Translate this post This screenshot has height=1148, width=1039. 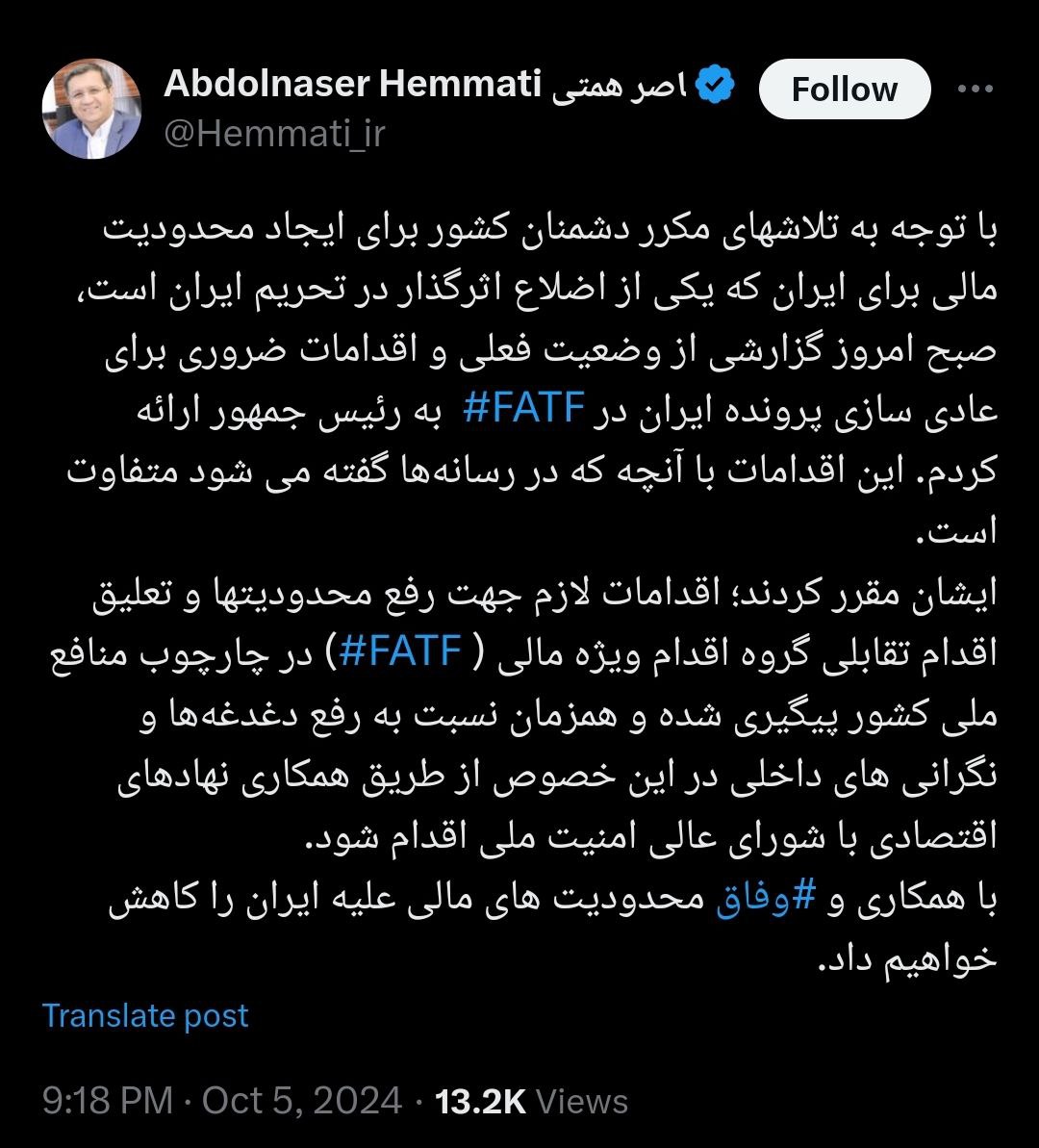(145, 1015)
